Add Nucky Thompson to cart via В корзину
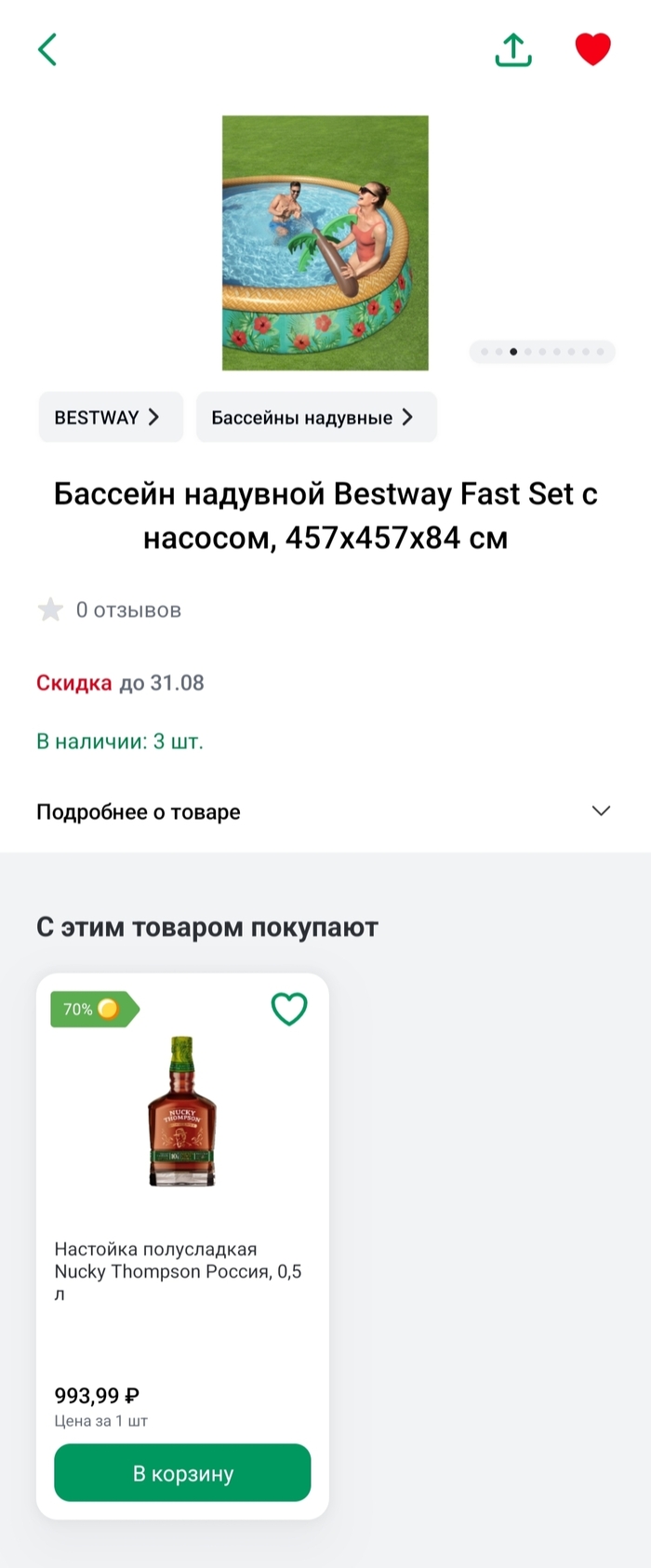Image resolution: width=651 pixels, height=1568 pixels. point(182,1473)
